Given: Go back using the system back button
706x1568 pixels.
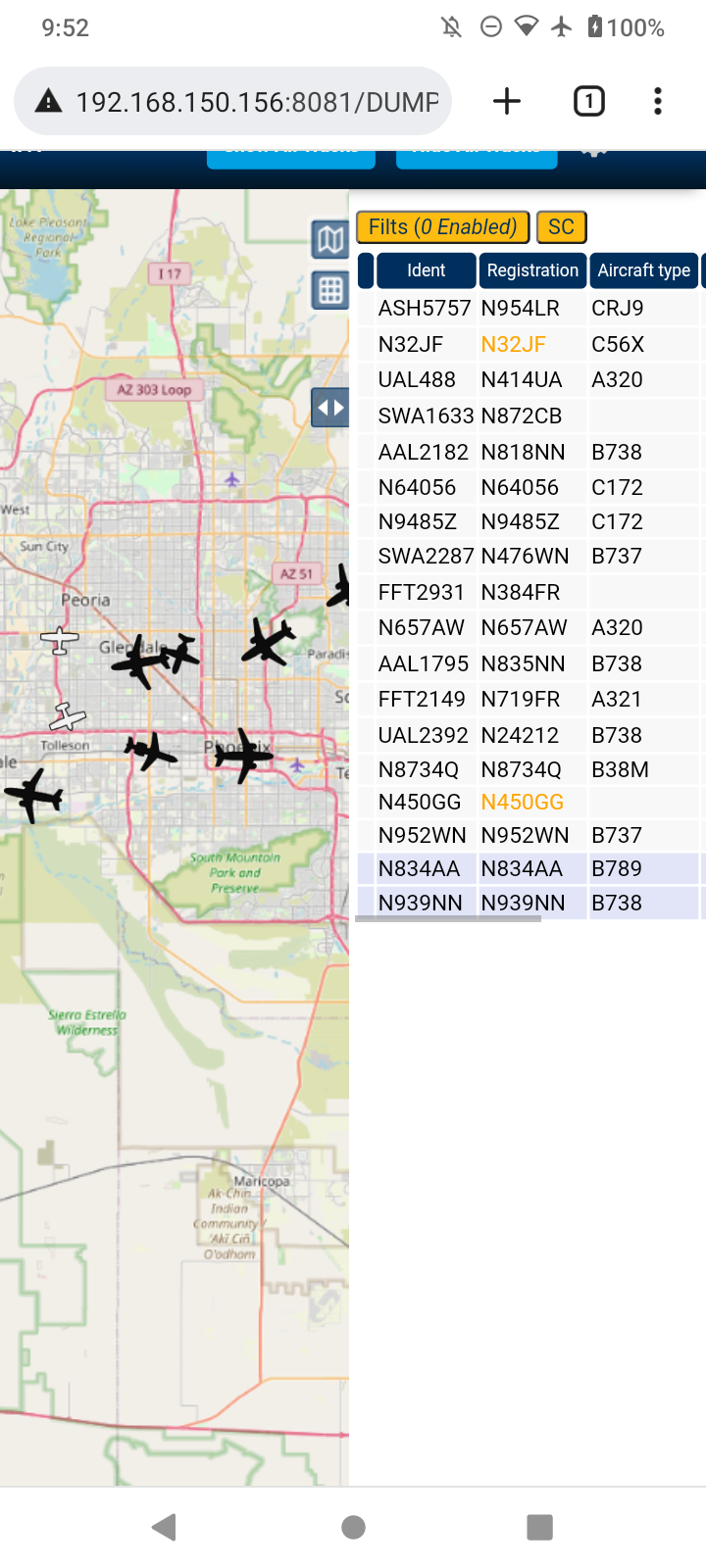Looking at the screenshot, I should coord(165,1526).
